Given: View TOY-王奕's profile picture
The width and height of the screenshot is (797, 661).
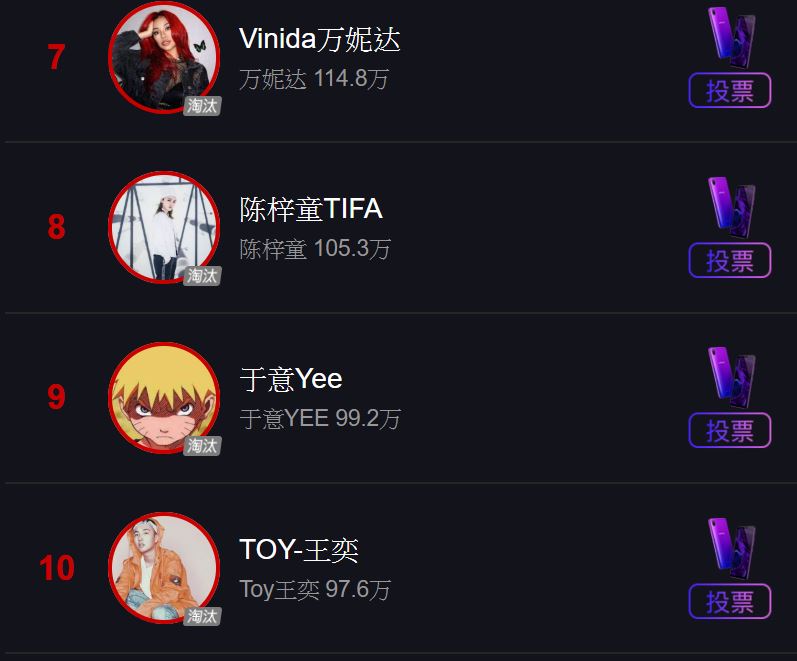Looking at the screenshot, I should [x=163, y=568].
